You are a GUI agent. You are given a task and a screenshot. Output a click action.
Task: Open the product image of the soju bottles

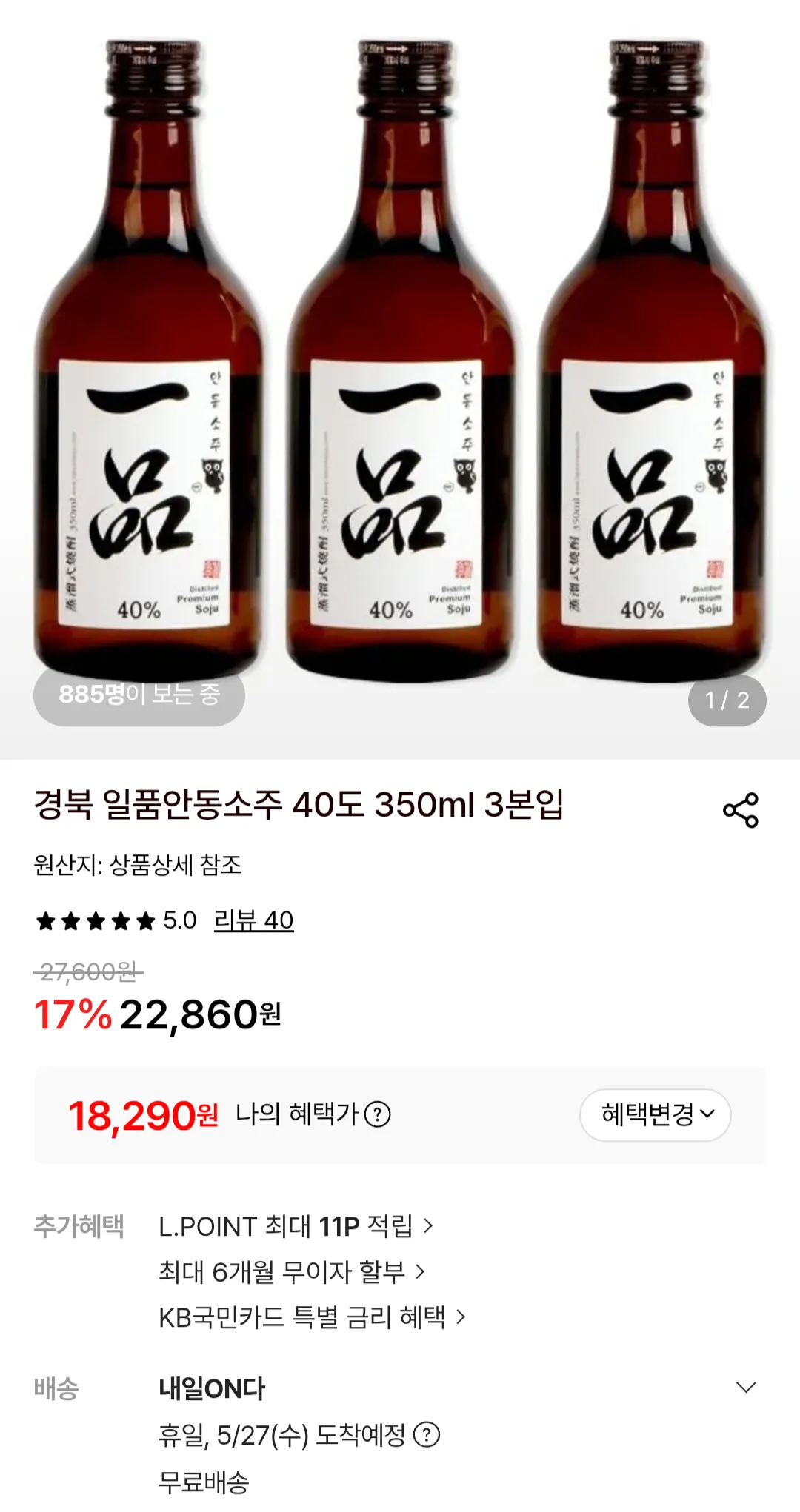[400, 363]
